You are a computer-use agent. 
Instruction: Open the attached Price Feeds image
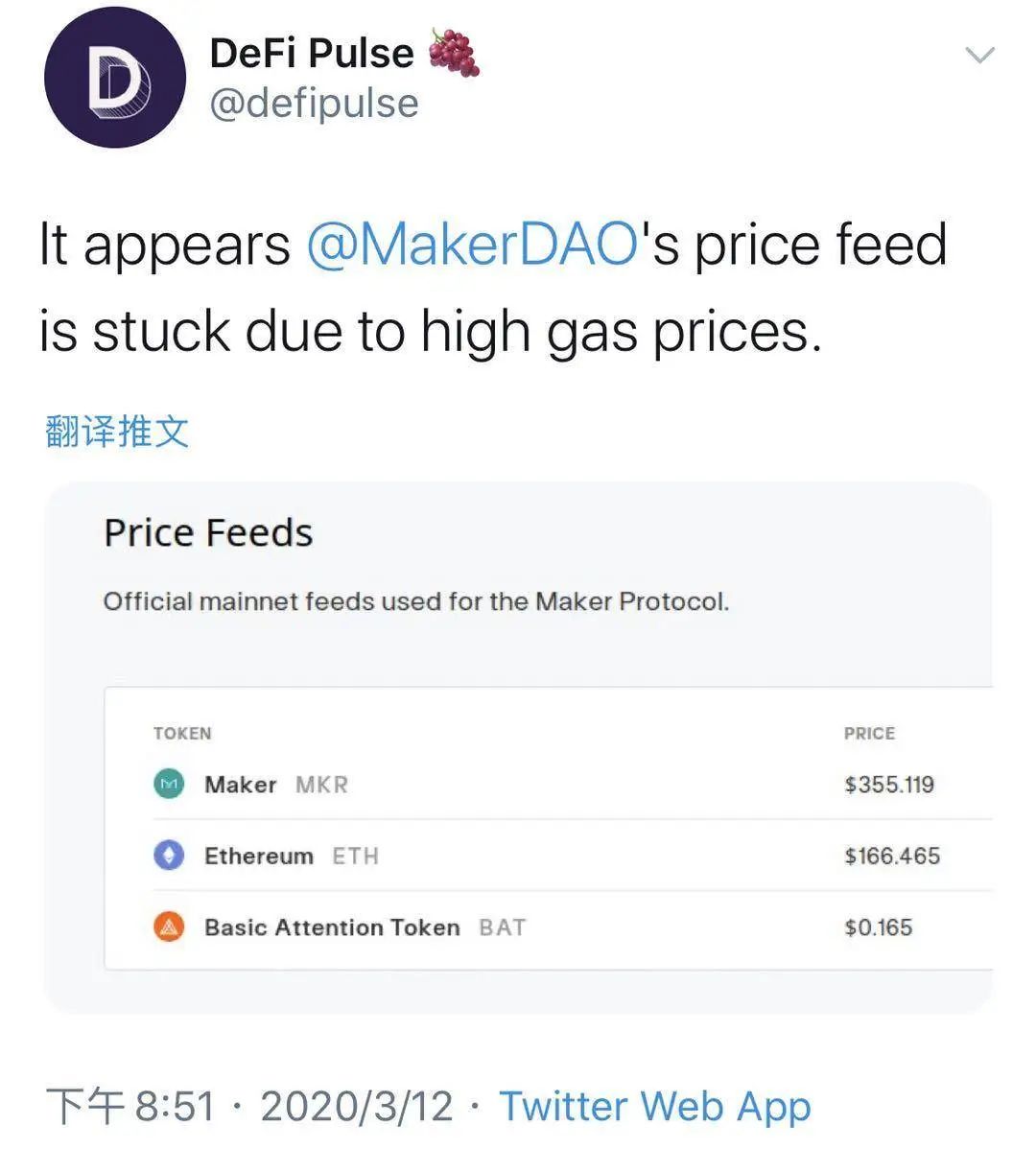coord(518,748)
